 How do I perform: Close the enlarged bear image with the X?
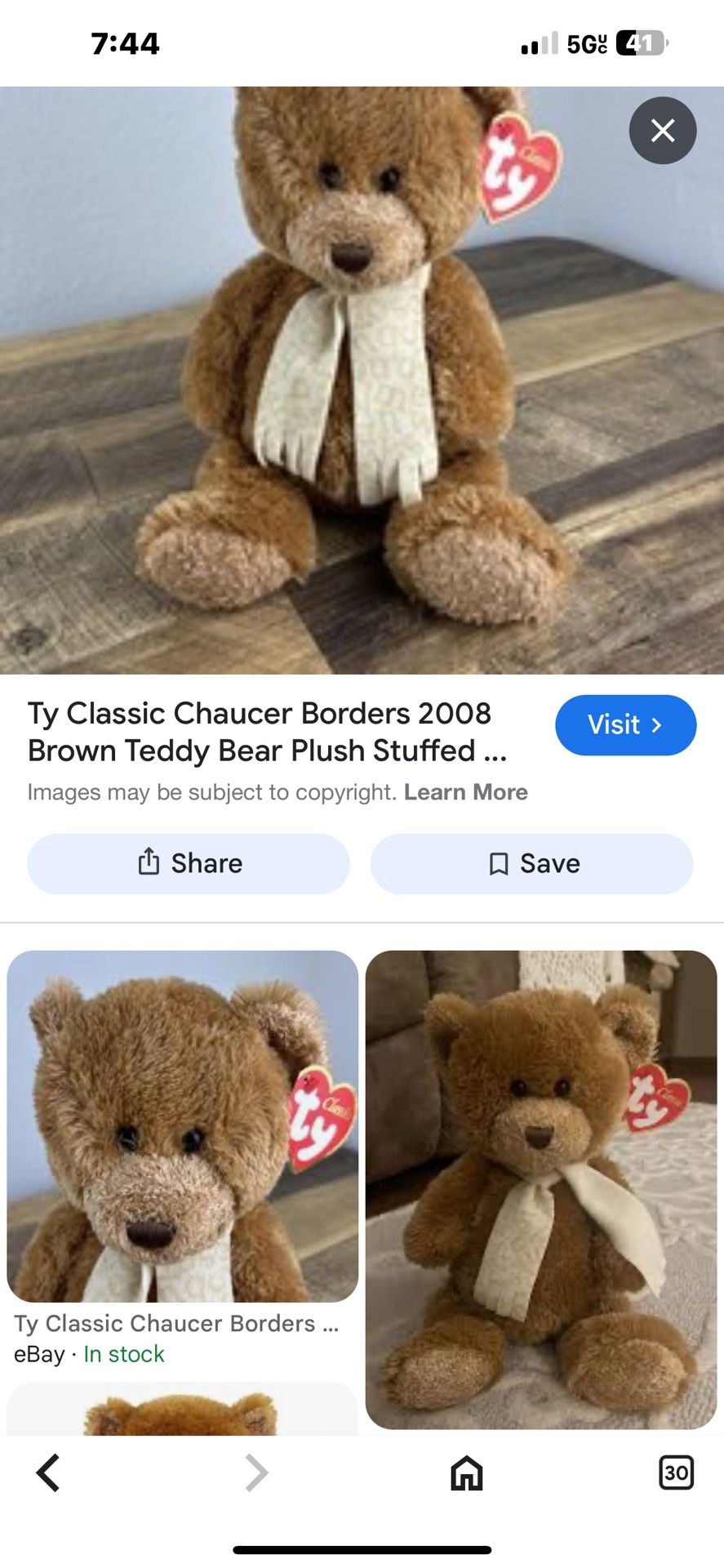click(663, 131)
